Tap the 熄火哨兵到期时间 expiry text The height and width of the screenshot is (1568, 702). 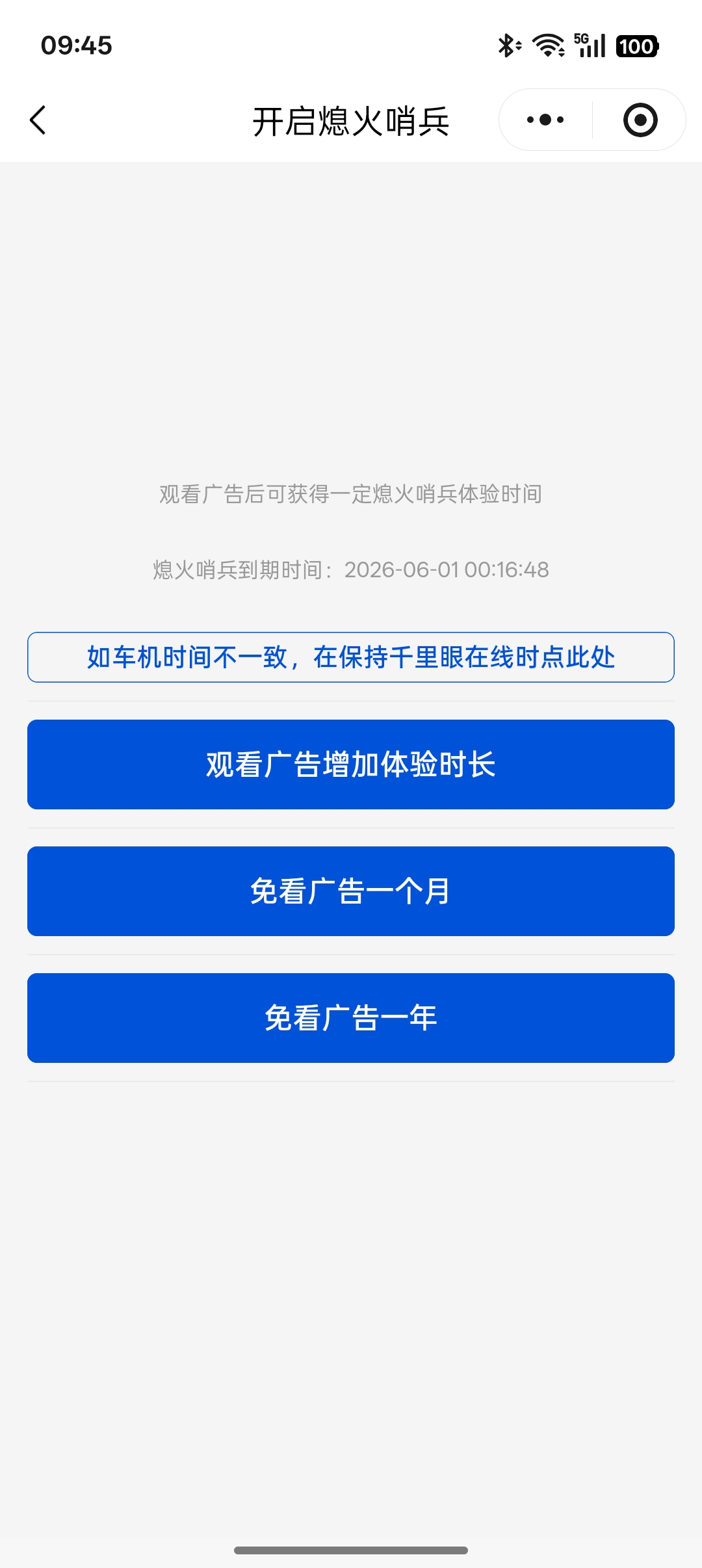click(x=242, y=570)
